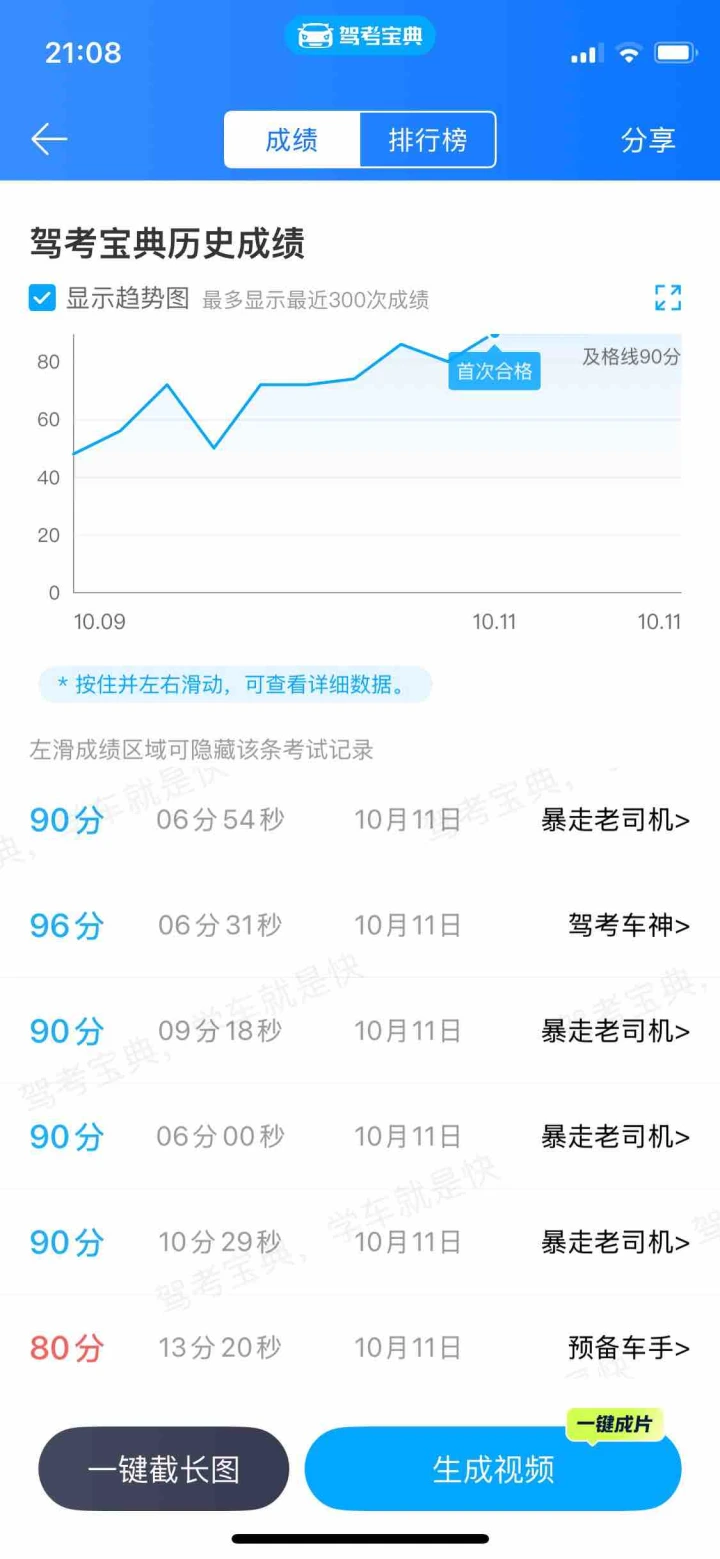The image size is (720, 1559).
Task: View the 90分 10分29秒 exam record
Action: tap(360, 1242)
